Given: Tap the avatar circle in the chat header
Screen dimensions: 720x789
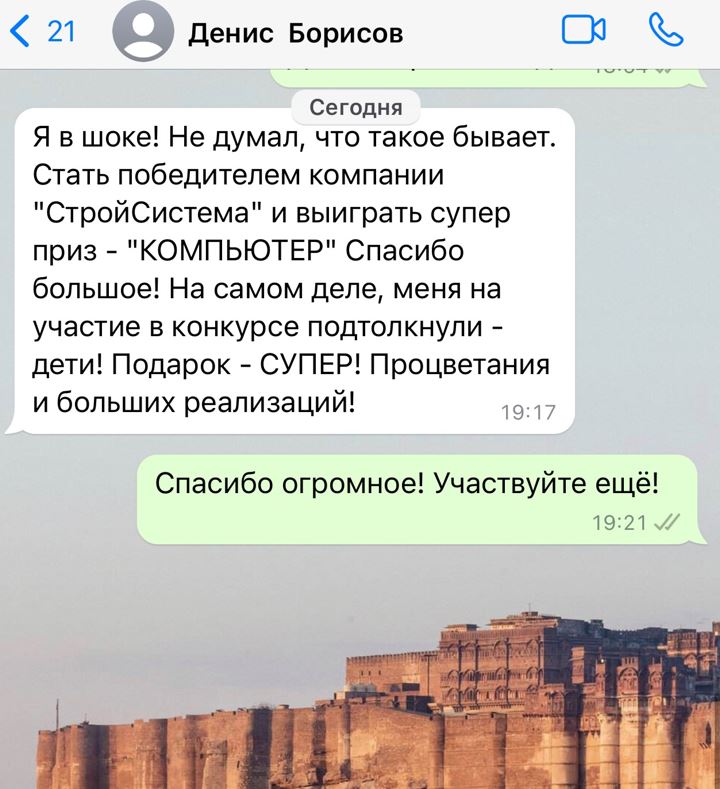Looking at the screenshot, I should coord(146,31).
